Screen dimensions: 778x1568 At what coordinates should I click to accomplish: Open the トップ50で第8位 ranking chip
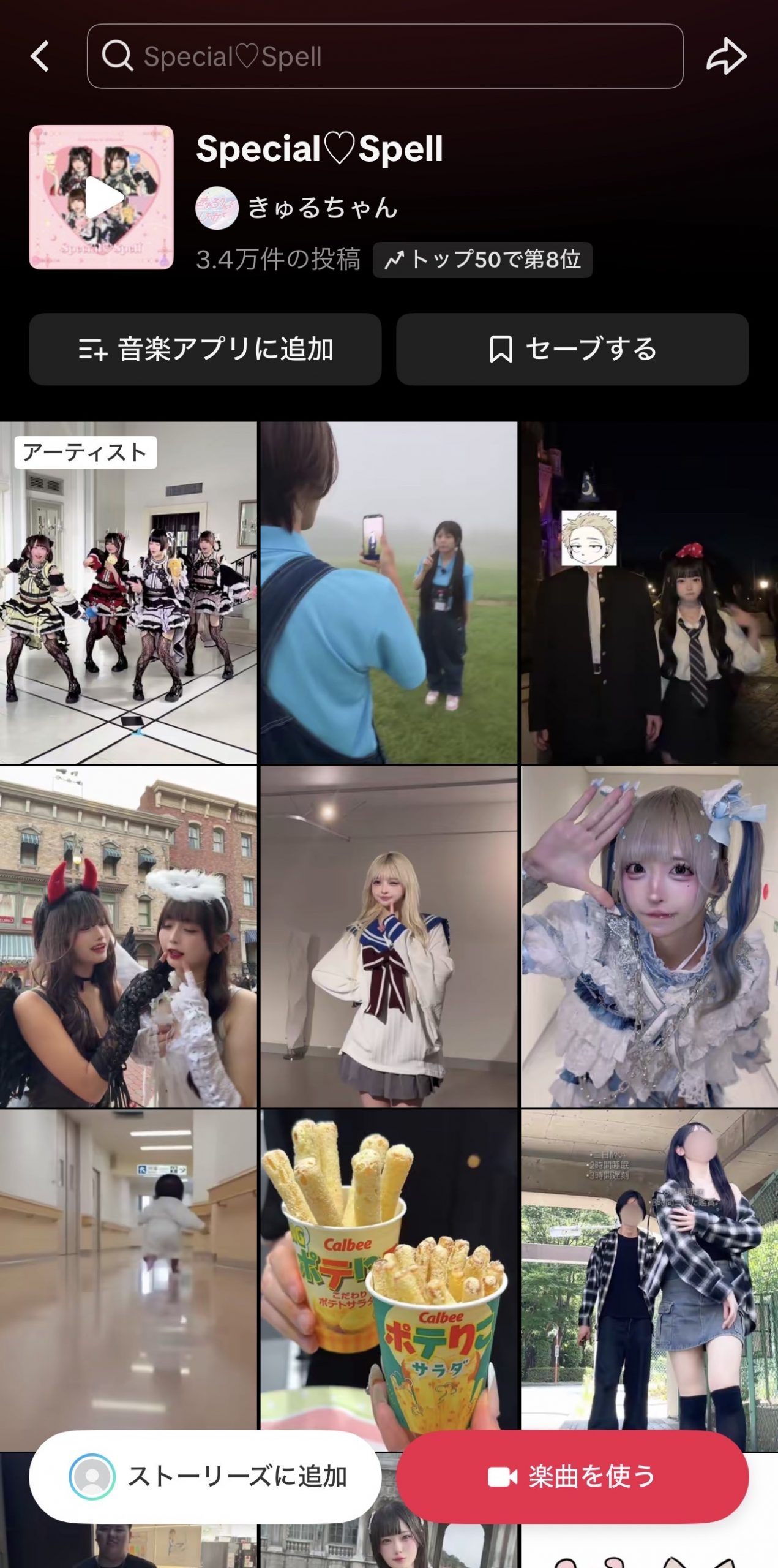pos(482,260)
